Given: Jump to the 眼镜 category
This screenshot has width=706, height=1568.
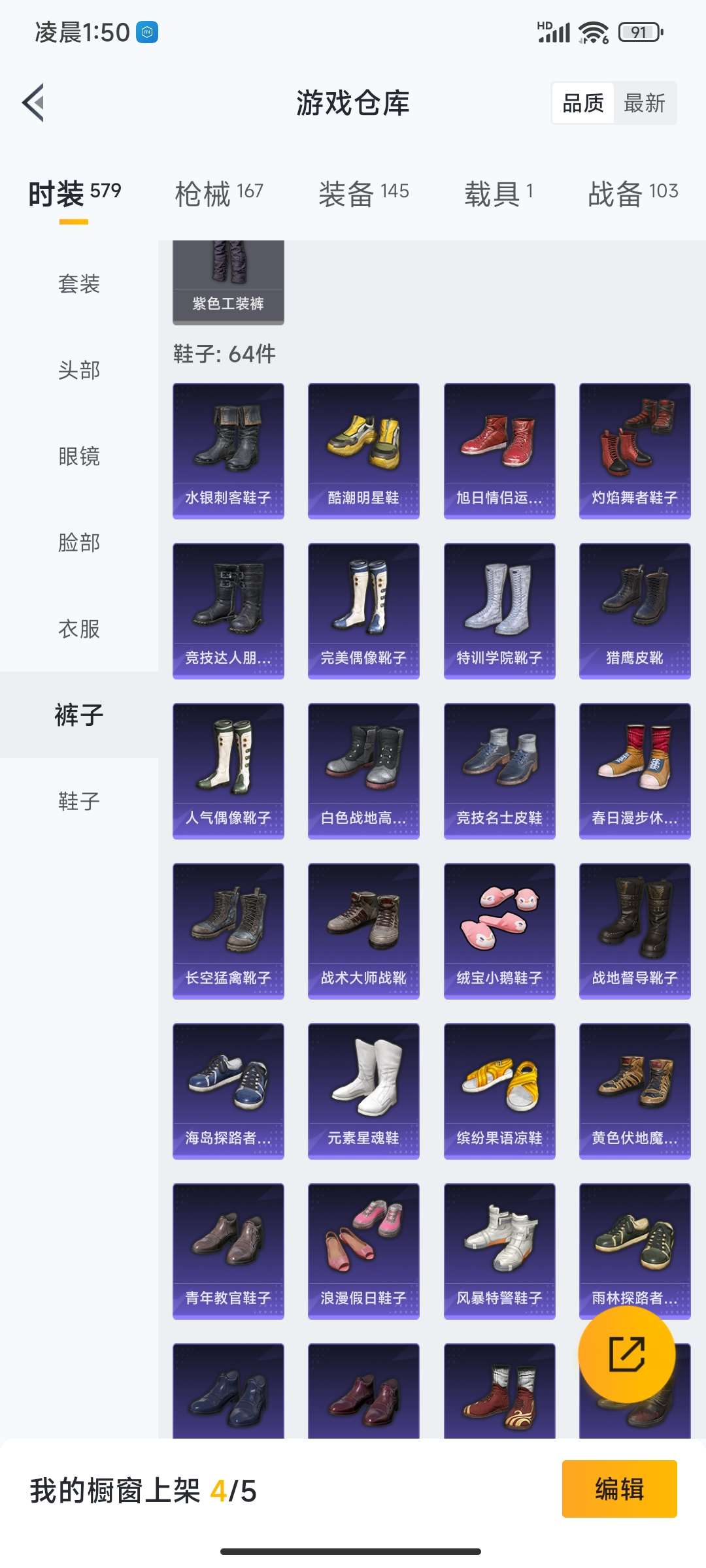Looking at the screenshot, I should pyautogui.click(x=79, y=456).
